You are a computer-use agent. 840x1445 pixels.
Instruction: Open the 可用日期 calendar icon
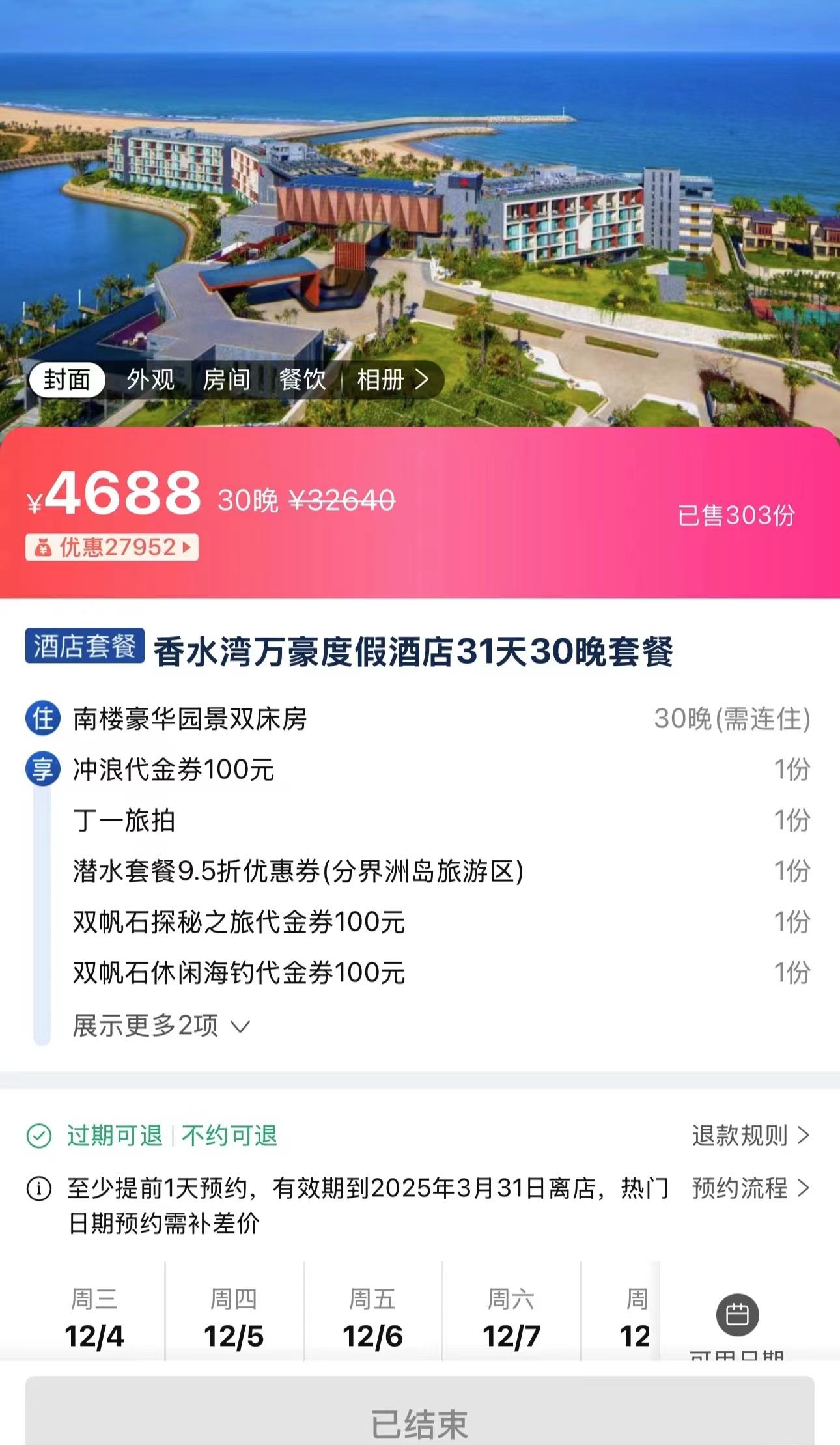(x=737, y=1315)
